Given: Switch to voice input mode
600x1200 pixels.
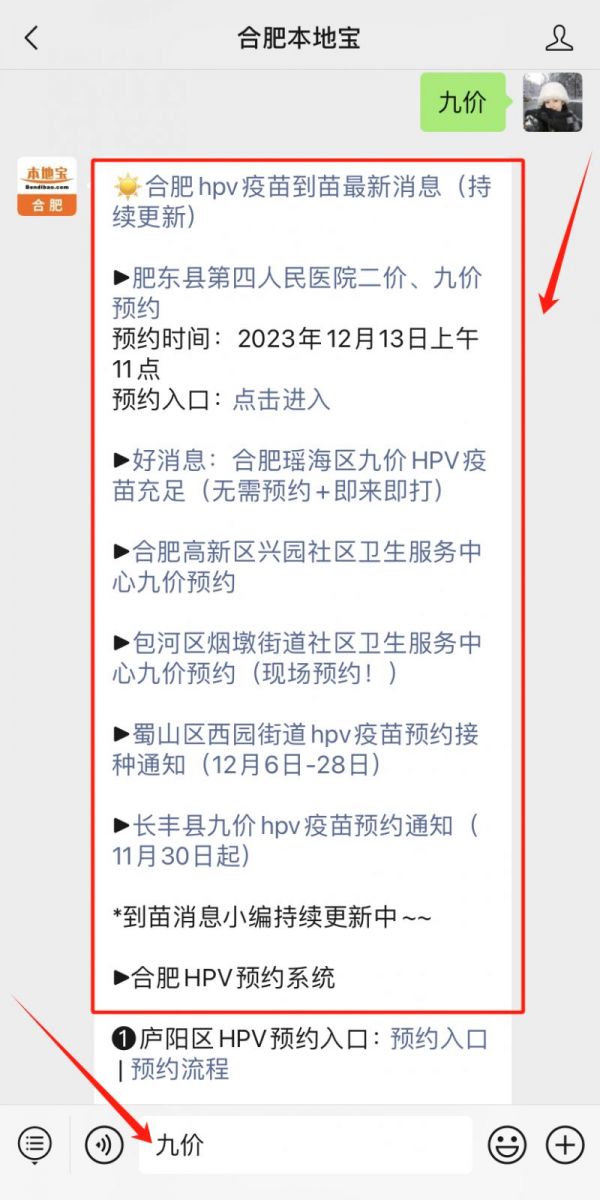Looking at the screenshot, I should (x=104, y=1144).
